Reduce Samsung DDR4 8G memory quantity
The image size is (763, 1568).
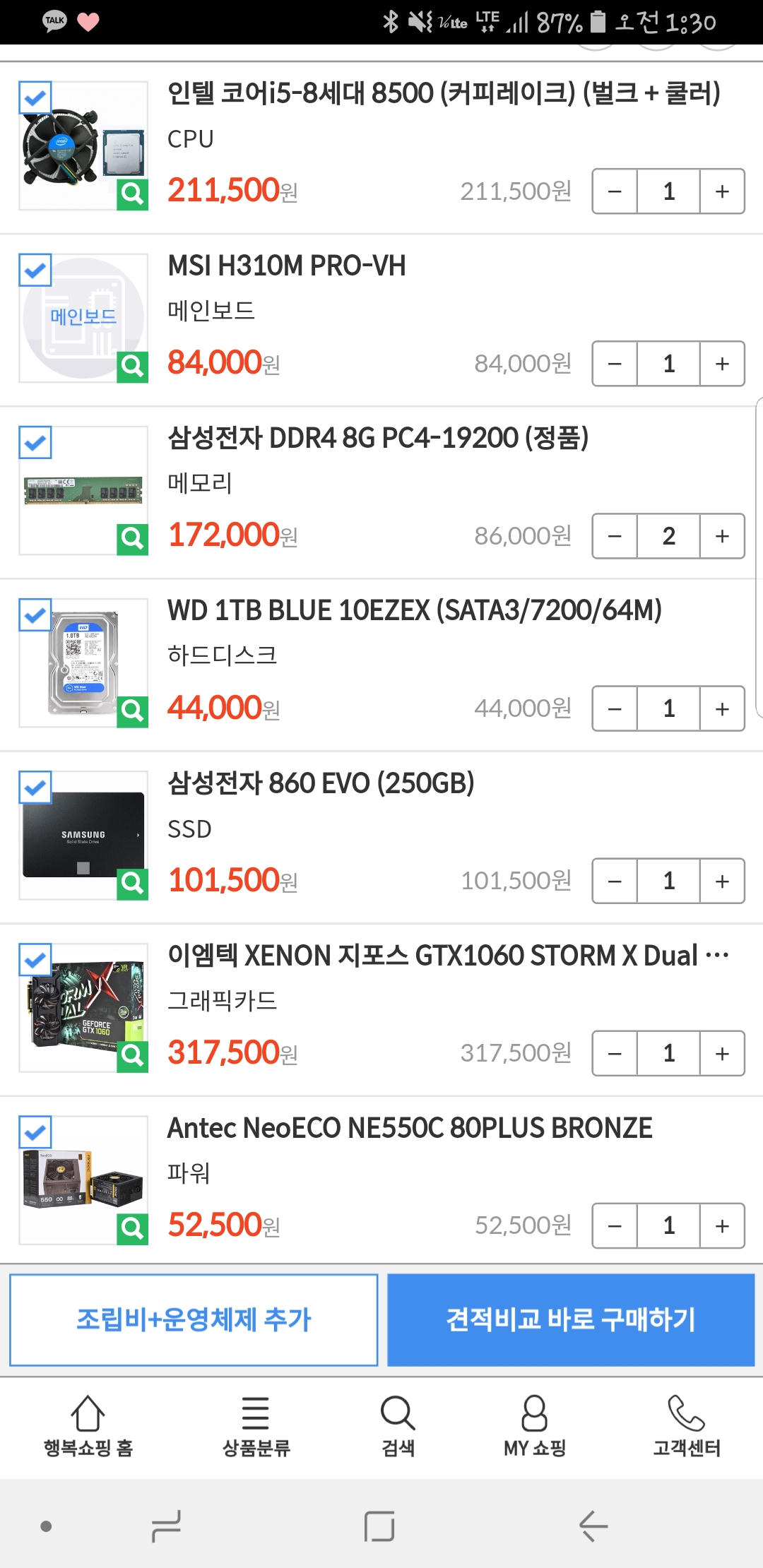coord(615,536)
